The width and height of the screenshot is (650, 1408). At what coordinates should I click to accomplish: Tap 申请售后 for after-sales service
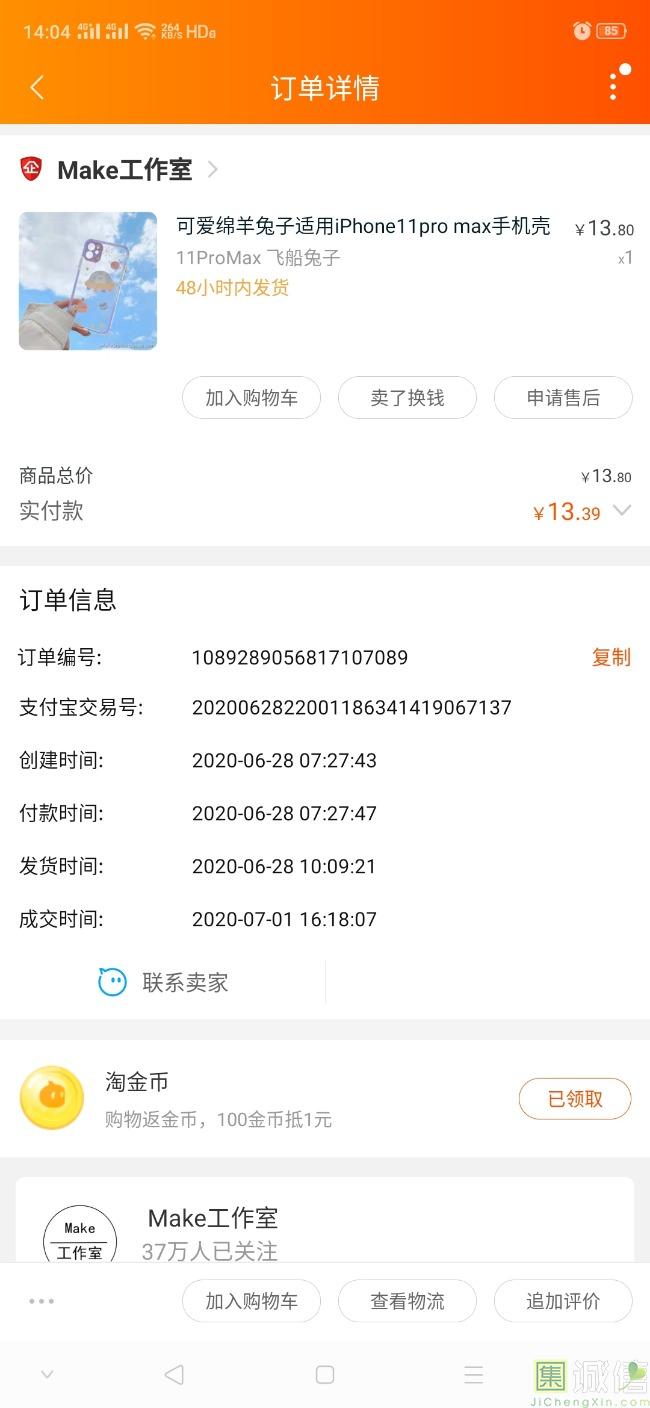click(563, 398)
